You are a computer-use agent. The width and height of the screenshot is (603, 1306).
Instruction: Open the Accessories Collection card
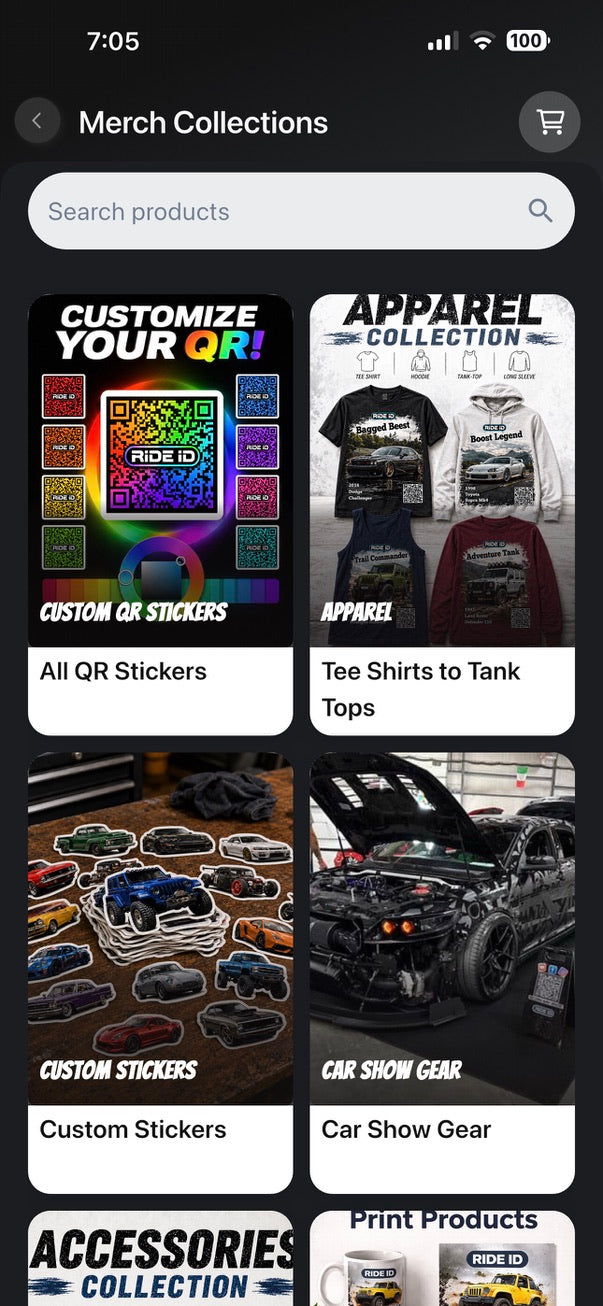tap(160, 1258)
